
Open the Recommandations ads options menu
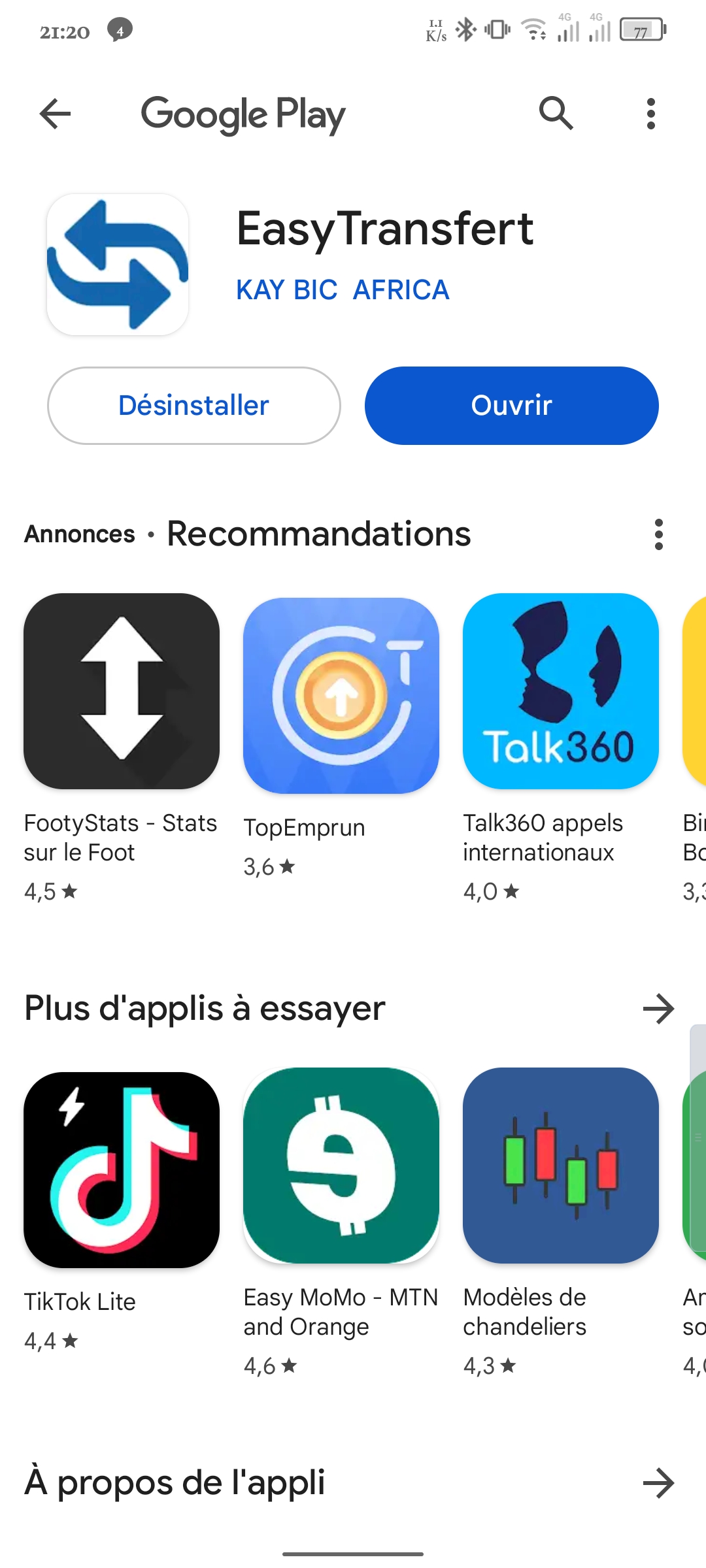click(659, 534)
